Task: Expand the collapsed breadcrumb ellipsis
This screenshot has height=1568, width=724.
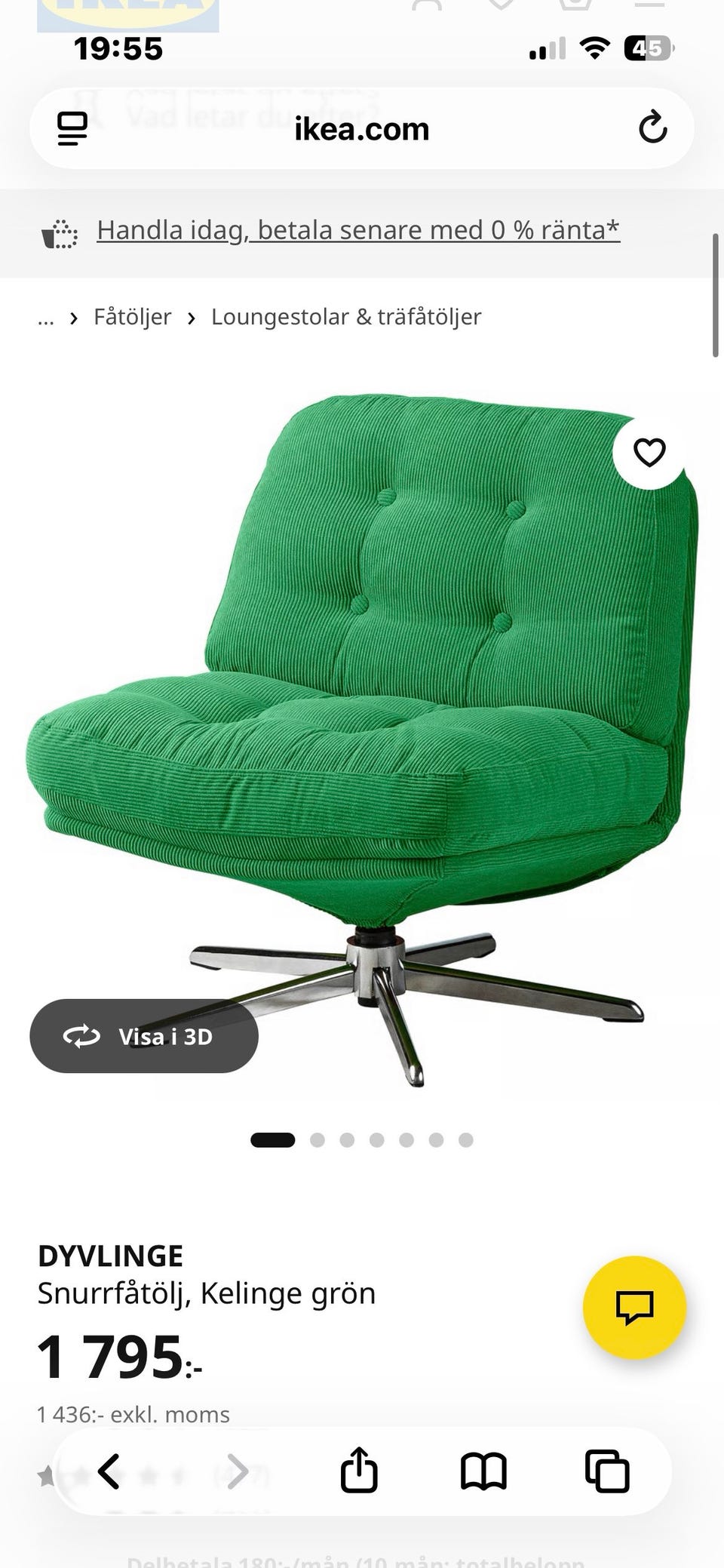Action: (x=46, y=318)
